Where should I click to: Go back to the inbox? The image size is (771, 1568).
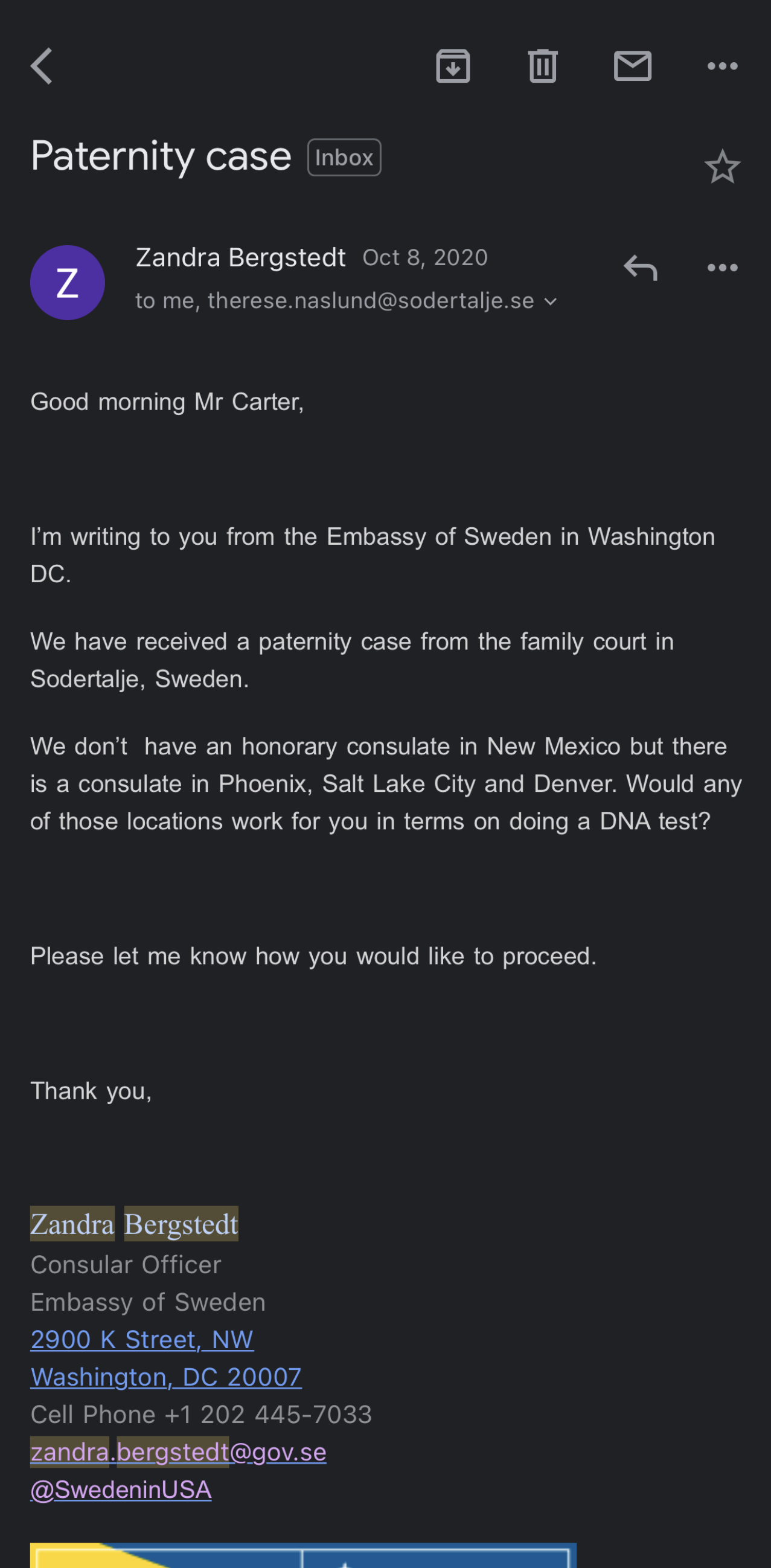pos(42,66)
